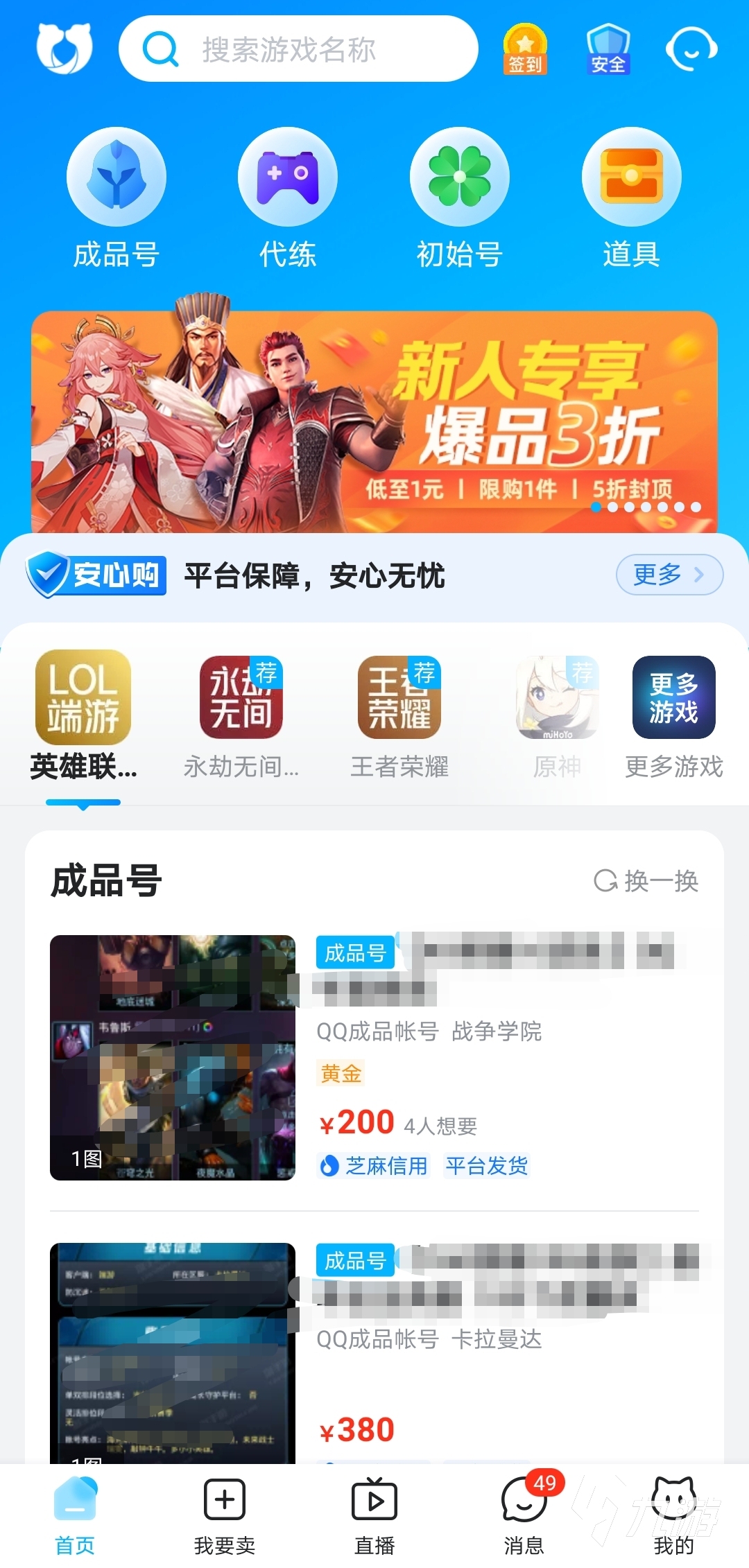This screenshot has height=1568, width=749.
Task: Open the customer service headset icon
Action: click(691, 49)
